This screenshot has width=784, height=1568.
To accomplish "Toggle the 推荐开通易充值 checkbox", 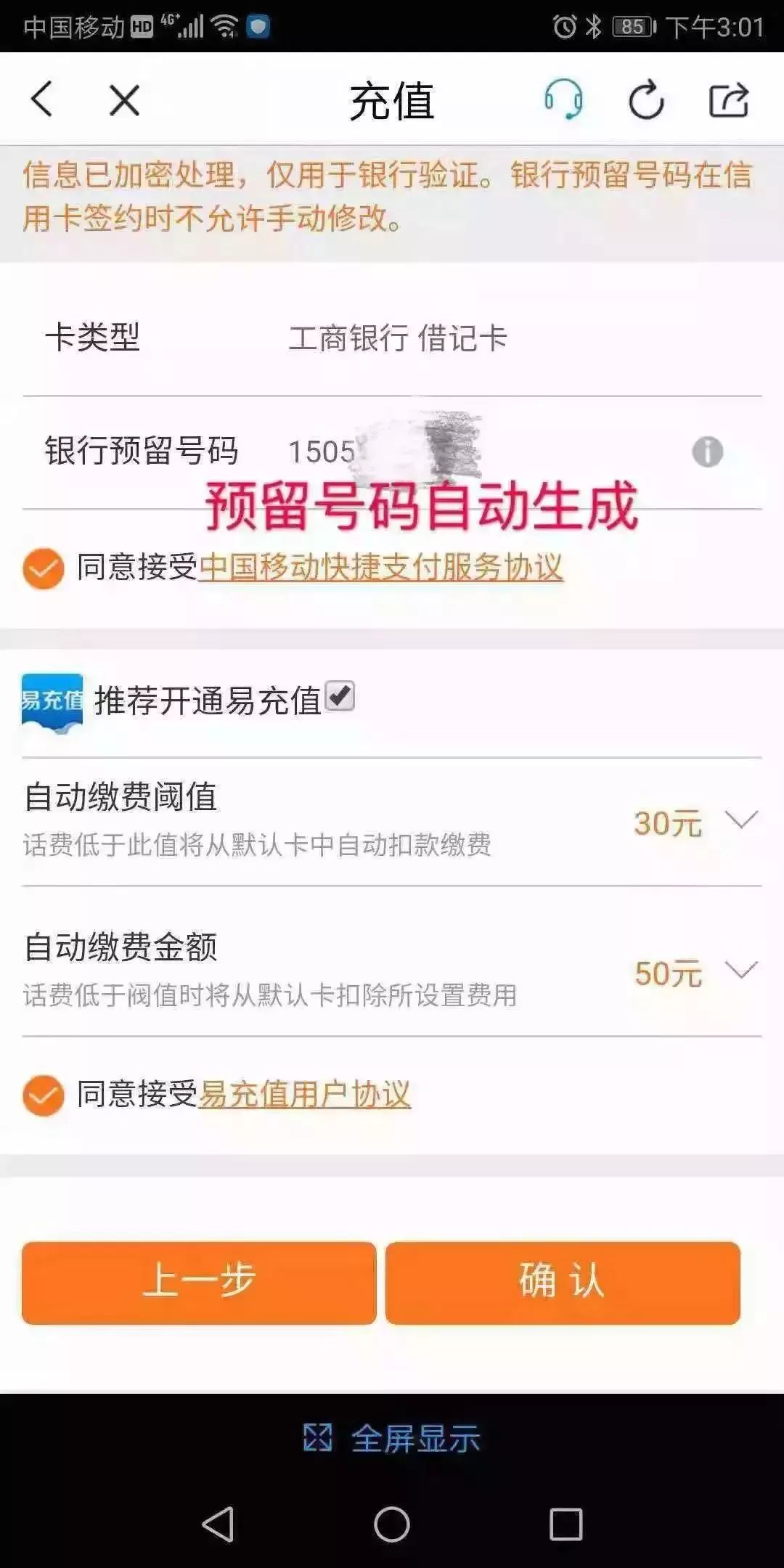I will tap(338, 698).
